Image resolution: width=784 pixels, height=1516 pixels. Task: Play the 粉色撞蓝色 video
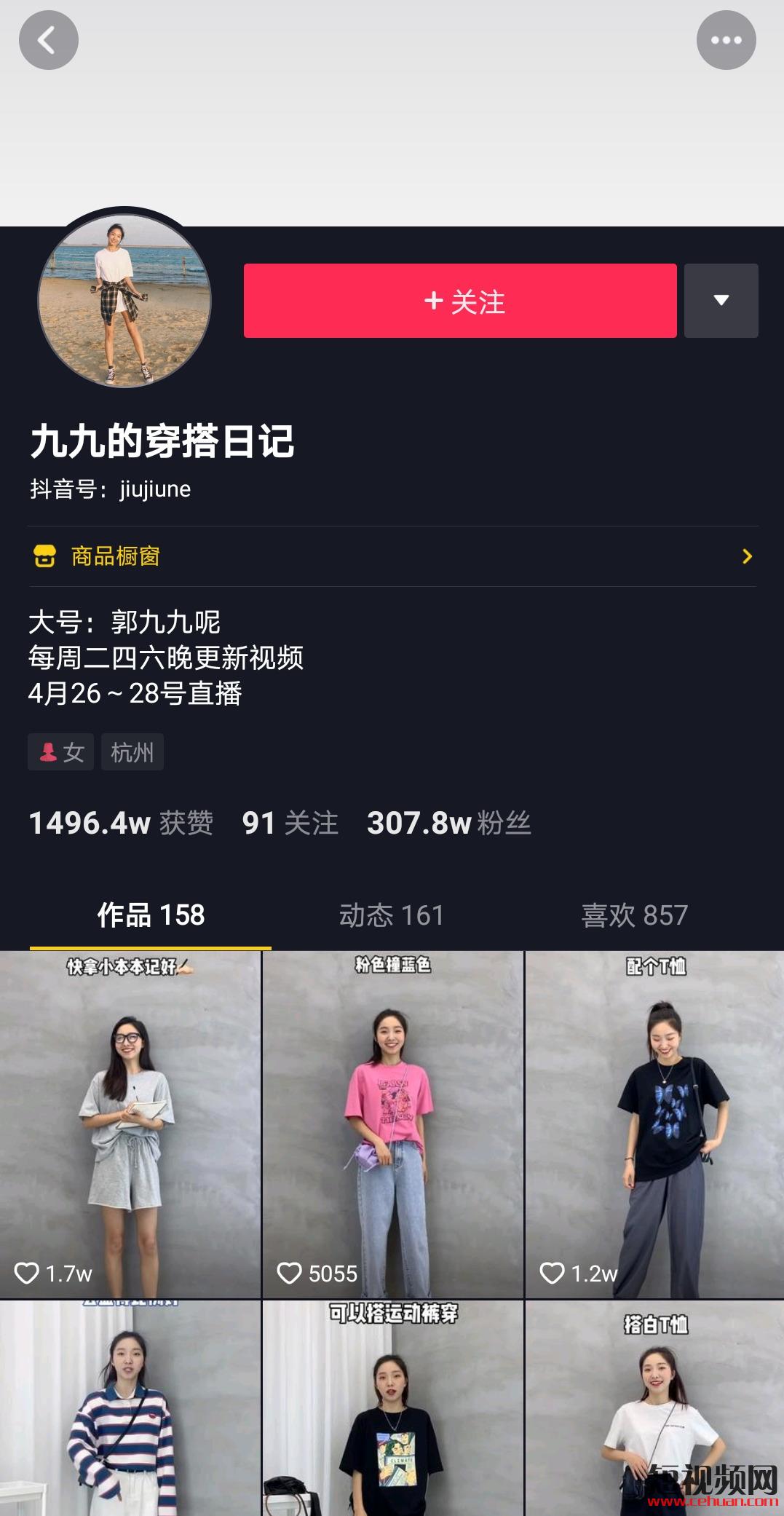tap(392, 1124)
